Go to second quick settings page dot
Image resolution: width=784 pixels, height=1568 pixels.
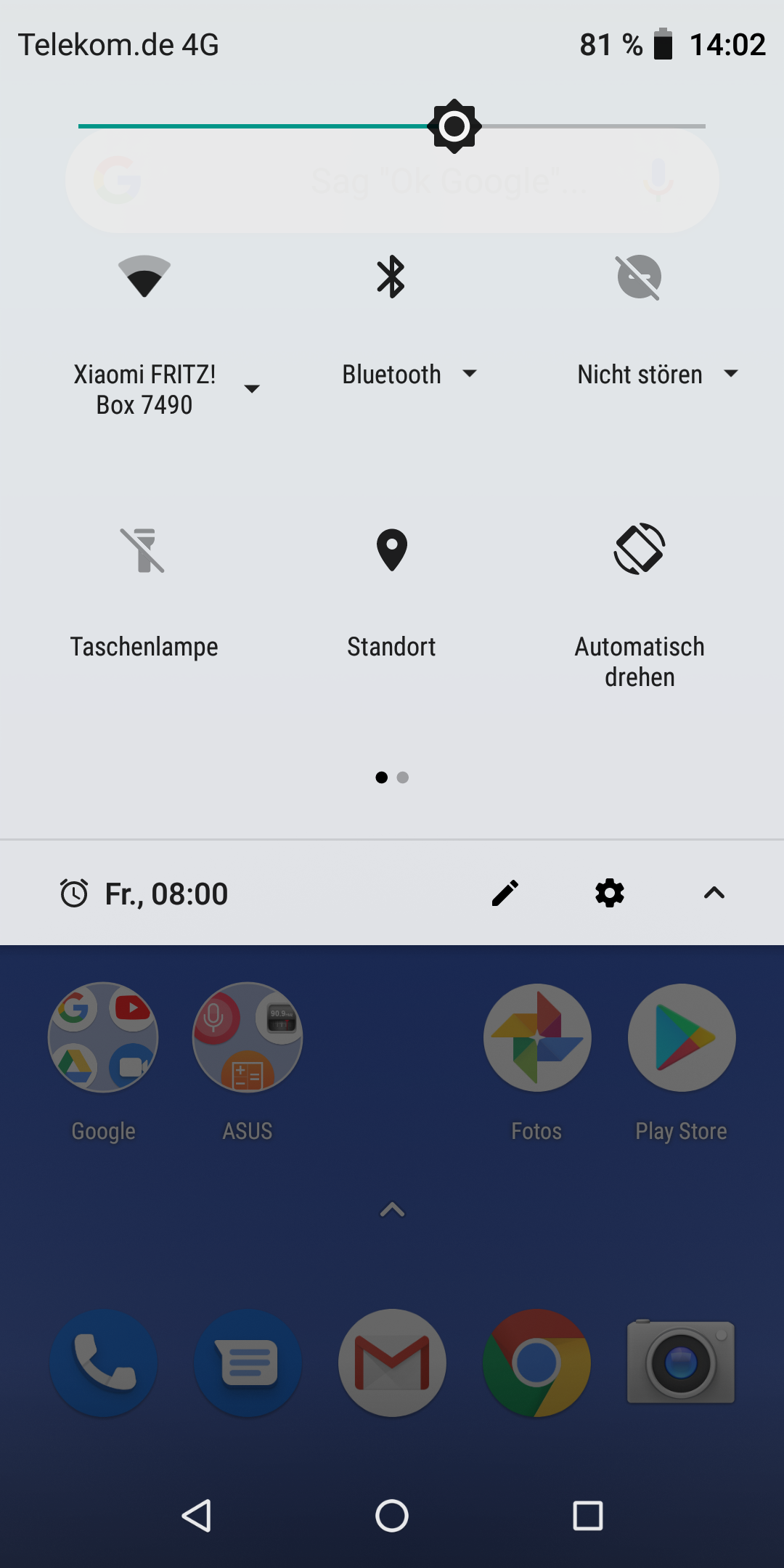[x=403, y=777]
